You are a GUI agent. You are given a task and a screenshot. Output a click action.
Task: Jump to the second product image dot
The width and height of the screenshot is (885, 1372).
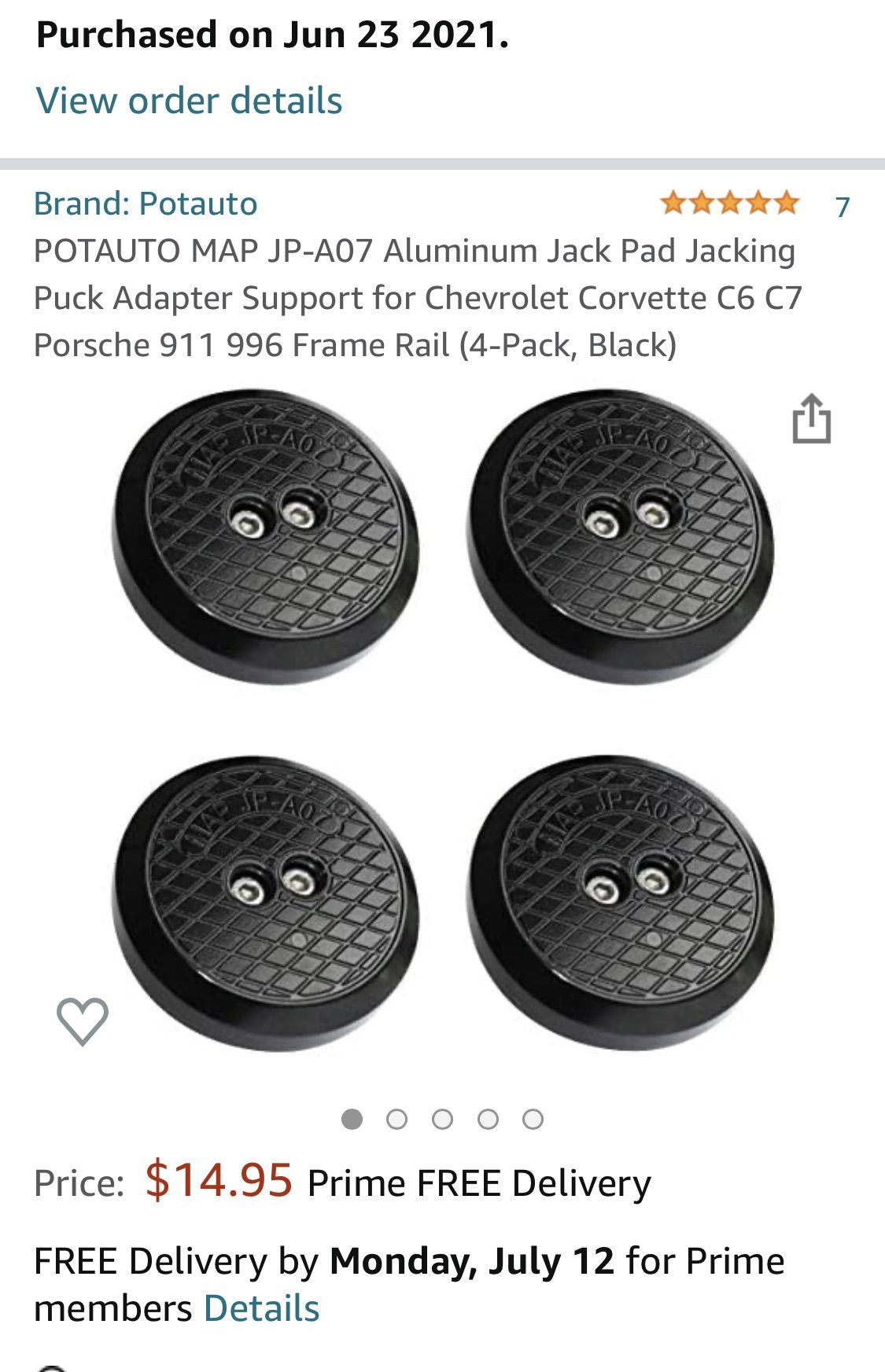(x=397, y=1119)
